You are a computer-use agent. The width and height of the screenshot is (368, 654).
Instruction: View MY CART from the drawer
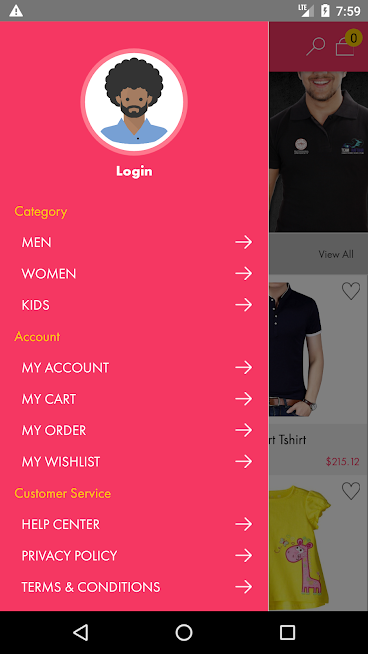click(x=134, y=399)
